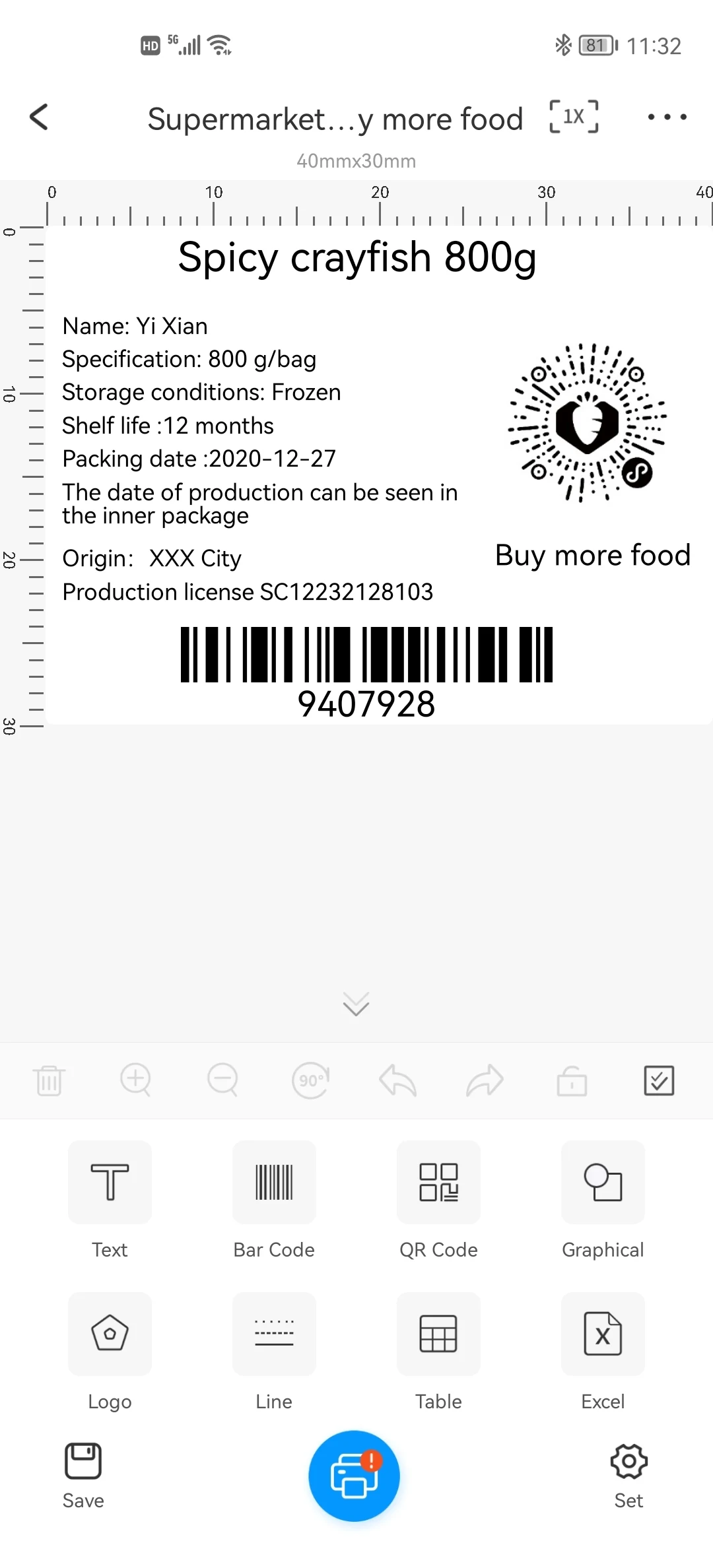The width and height of the screenshot is (713, 1568).
Task: Select the Spicy crayfish 800g title text
Action: point(357,257)
